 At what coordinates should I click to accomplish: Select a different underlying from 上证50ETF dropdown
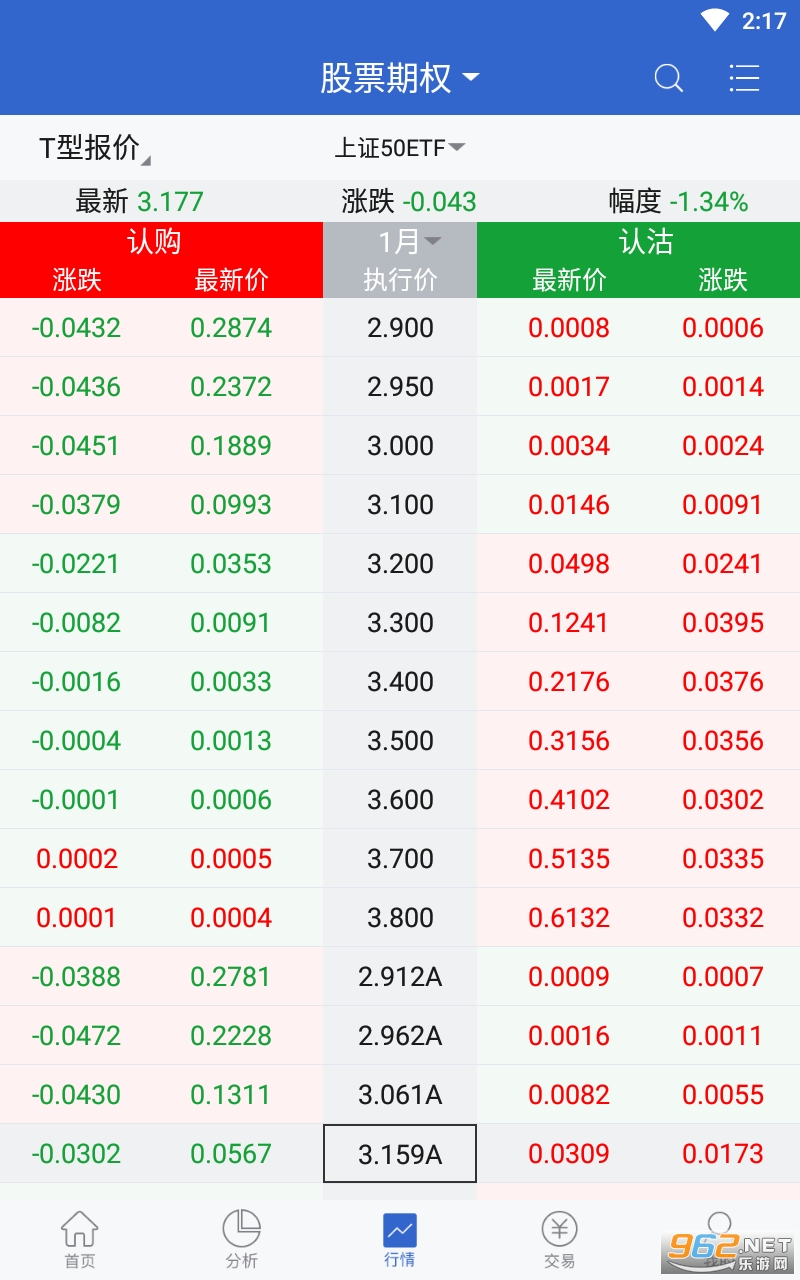[399, 148]
